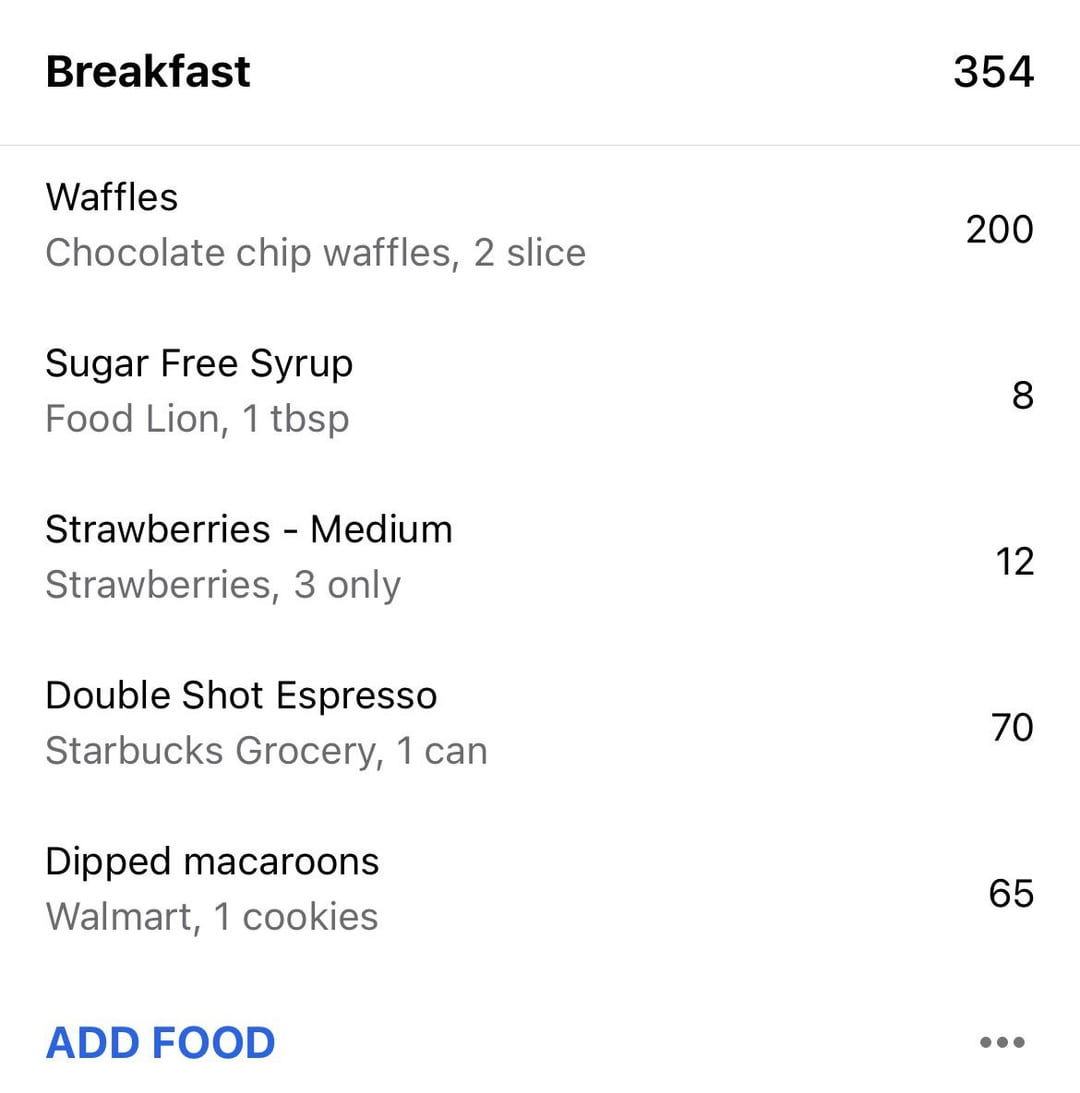This screenshot has height=1093, width=1080.
Task: Click the 65 calorie count for macaroons
Action: tap(1012, 893)
